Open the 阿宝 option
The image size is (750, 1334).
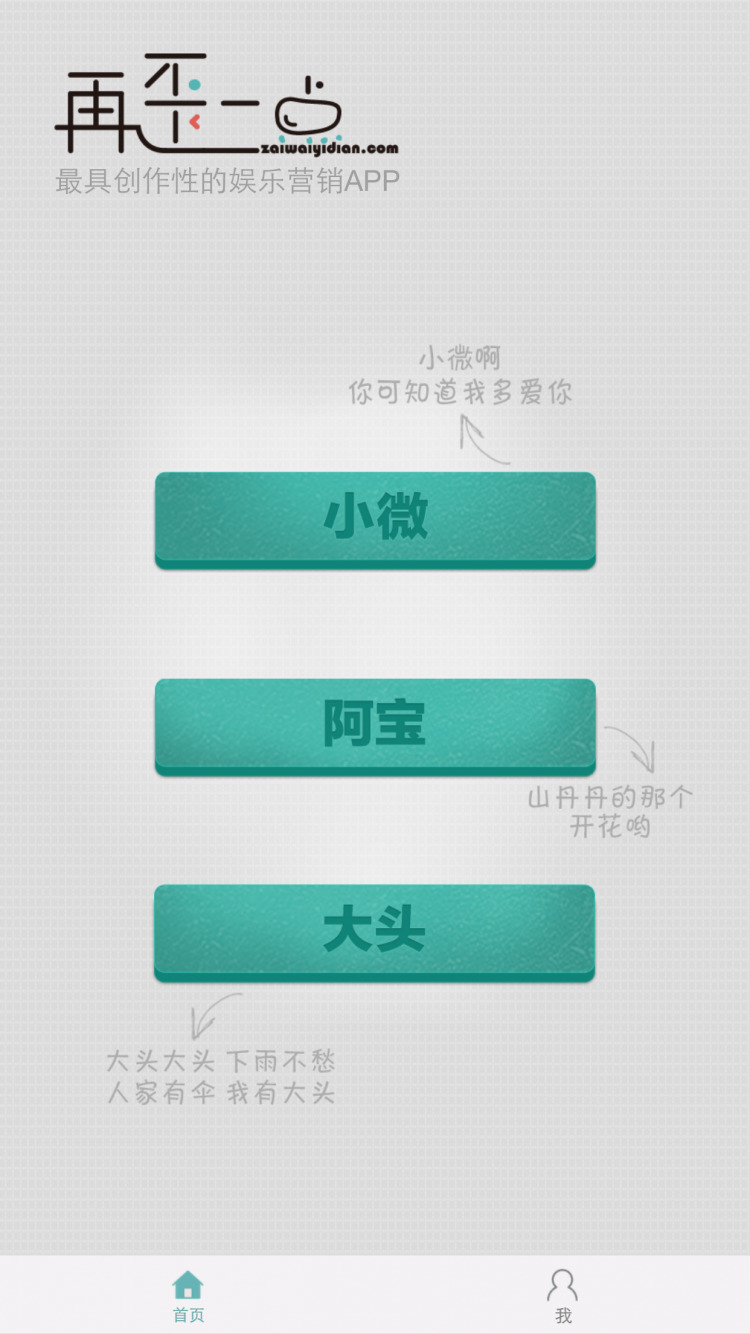(x=375, y=726)
